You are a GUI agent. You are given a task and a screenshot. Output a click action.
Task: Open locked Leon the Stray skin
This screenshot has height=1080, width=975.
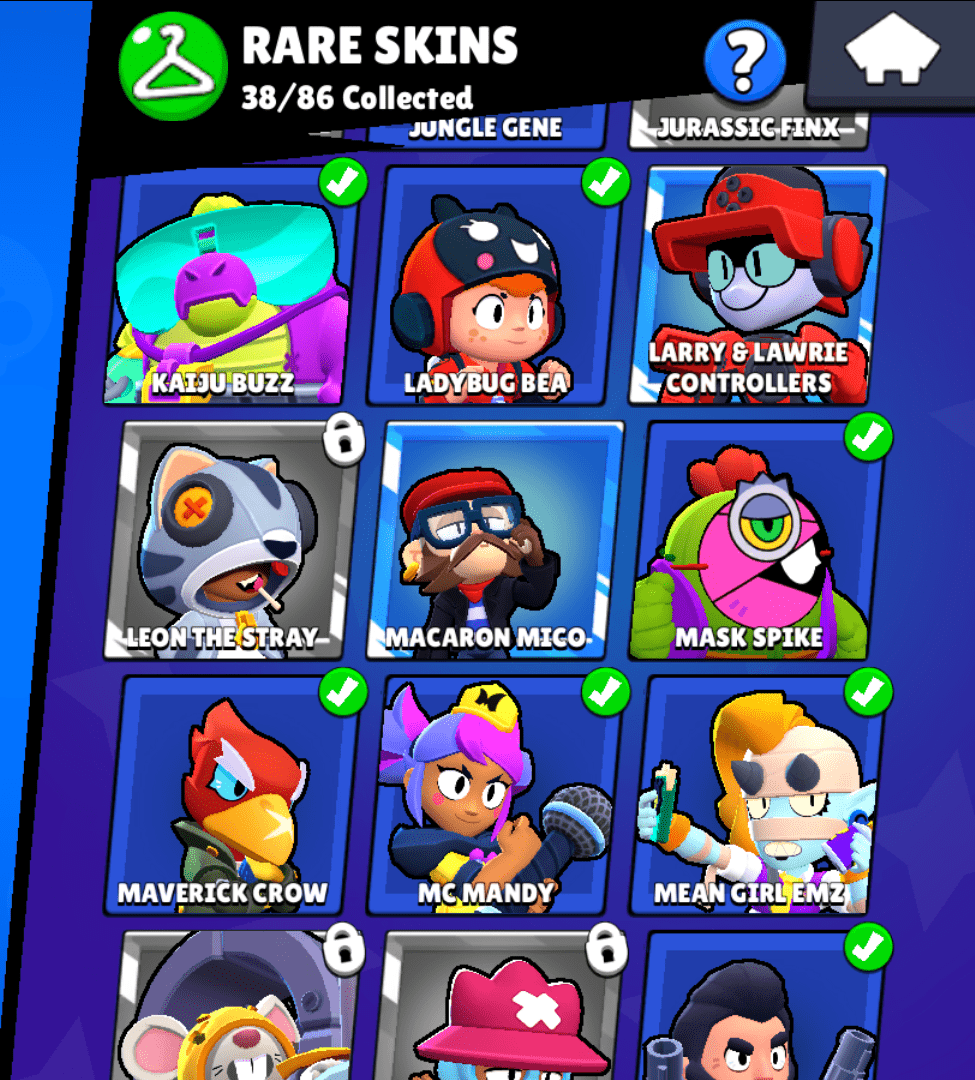point(232,540)
